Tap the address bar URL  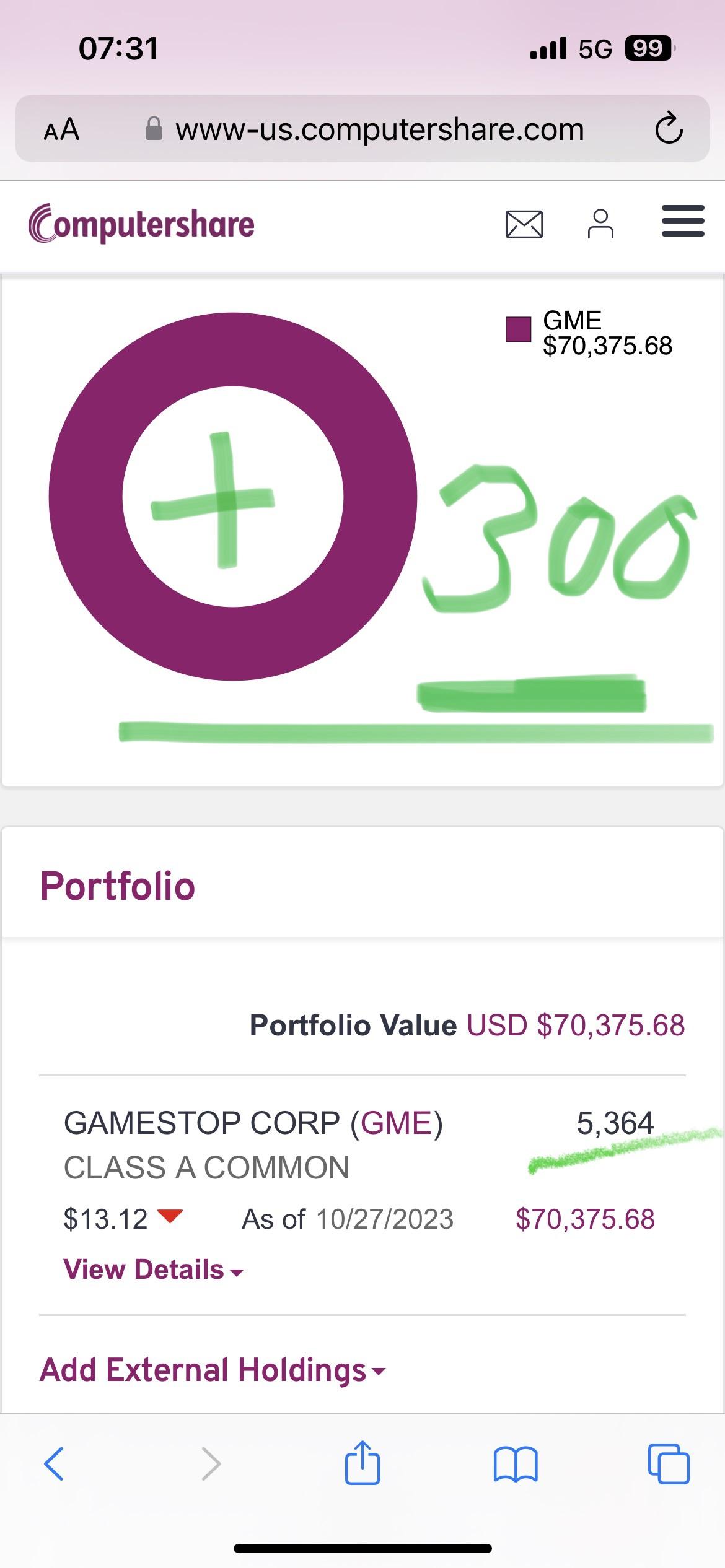point(379,129)
